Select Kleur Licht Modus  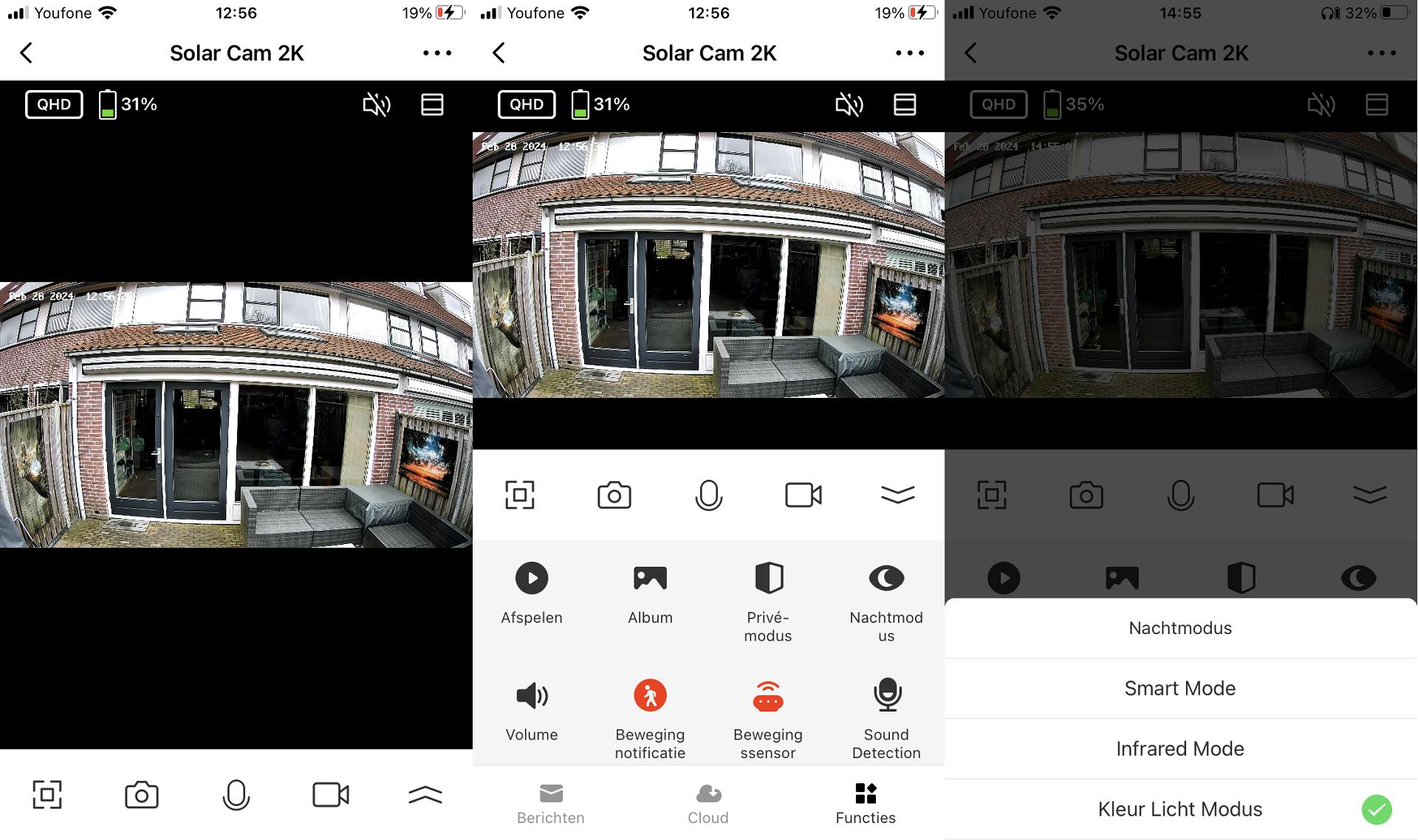point(1180,810)
